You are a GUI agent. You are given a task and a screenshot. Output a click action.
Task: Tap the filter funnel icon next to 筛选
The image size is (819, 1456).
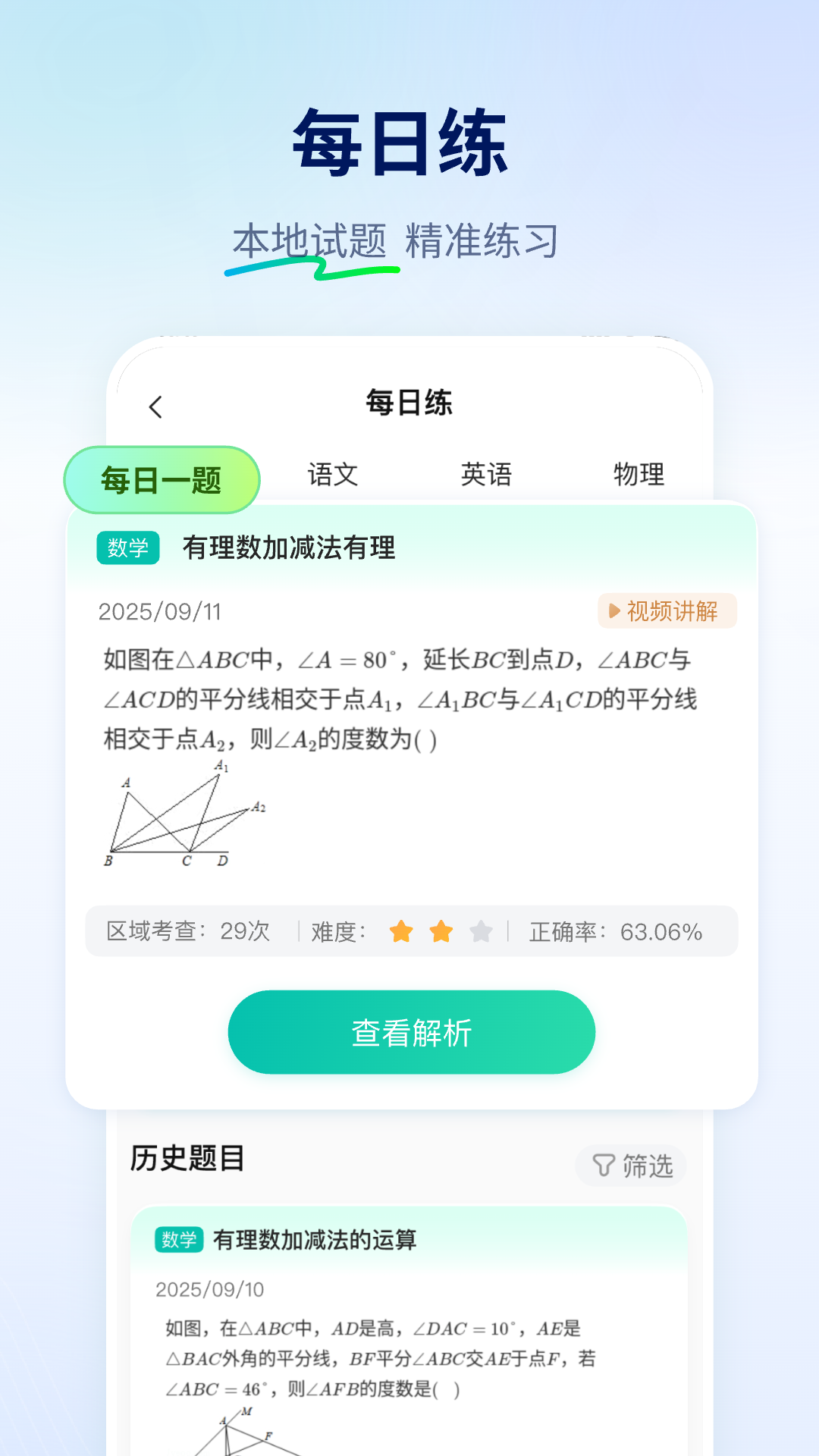pyautogui.click(x=601, y=1166)
